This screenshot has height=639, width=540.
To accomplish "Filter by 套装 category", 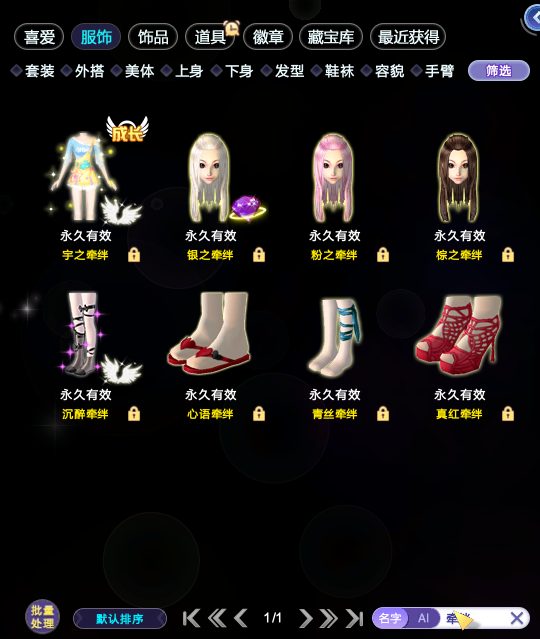I will point(33,71).
